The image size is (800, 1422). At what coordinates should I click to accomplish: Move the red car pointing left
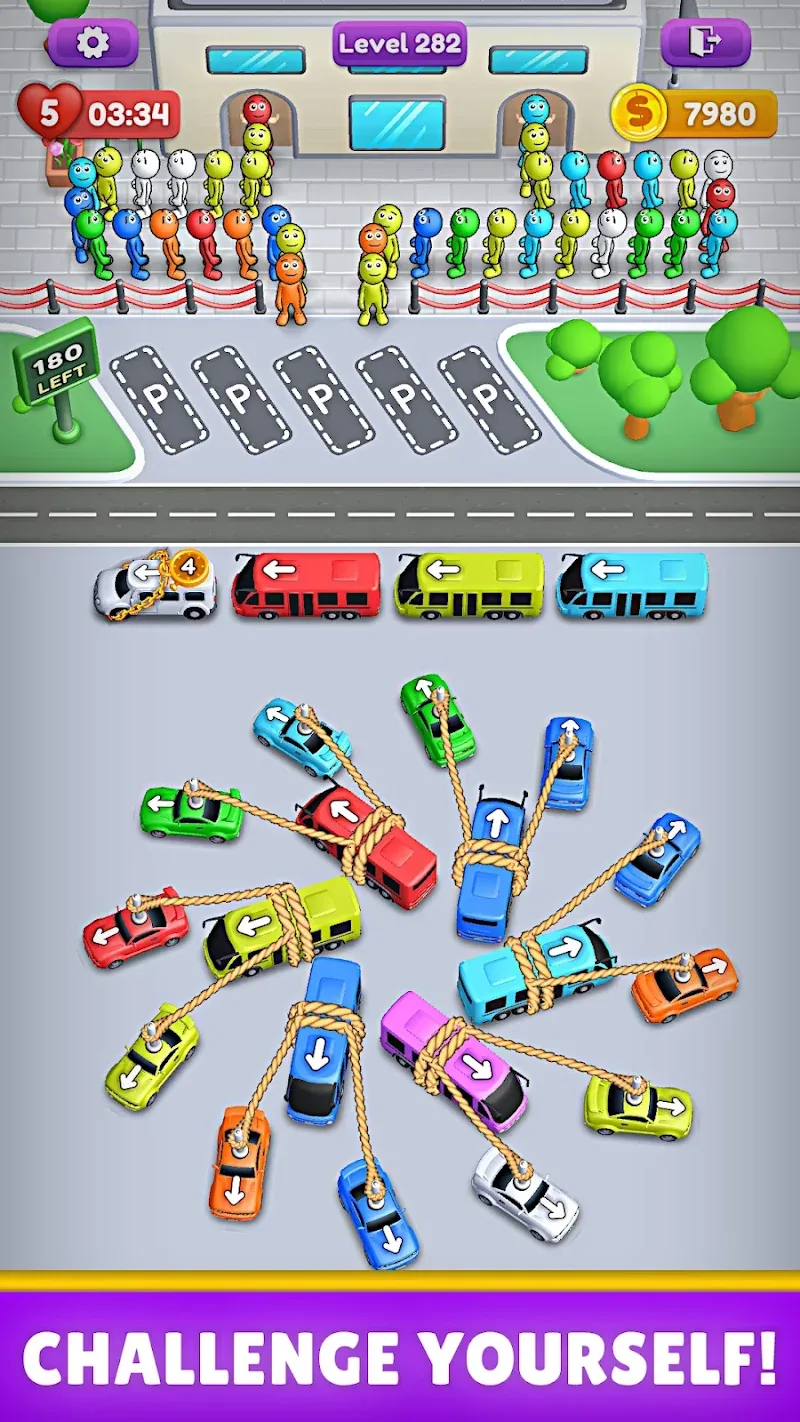135,926
